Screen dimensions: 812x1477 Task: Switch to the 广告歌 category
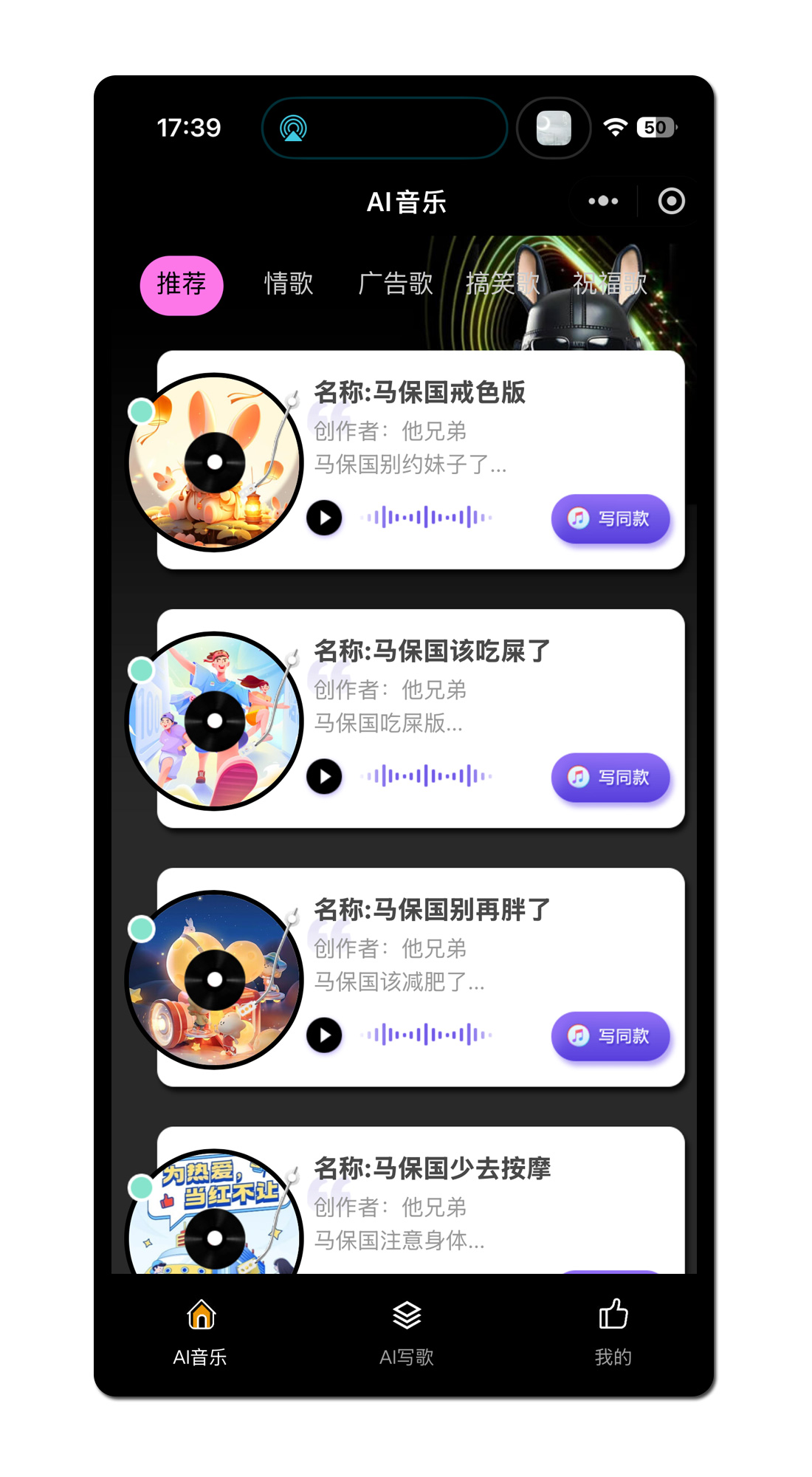click(396, 284)
